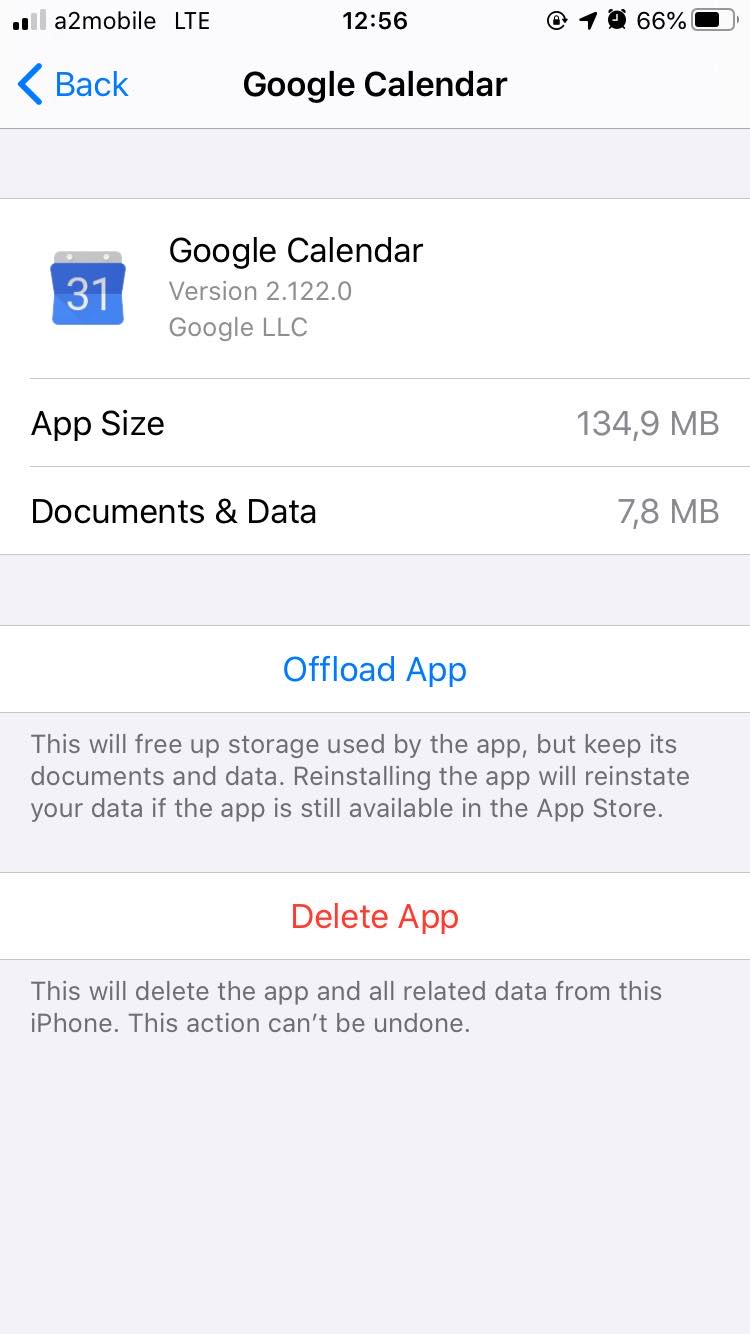Tap Offload App
This screenshot has height=1334, width=750.
pos(375,669)
